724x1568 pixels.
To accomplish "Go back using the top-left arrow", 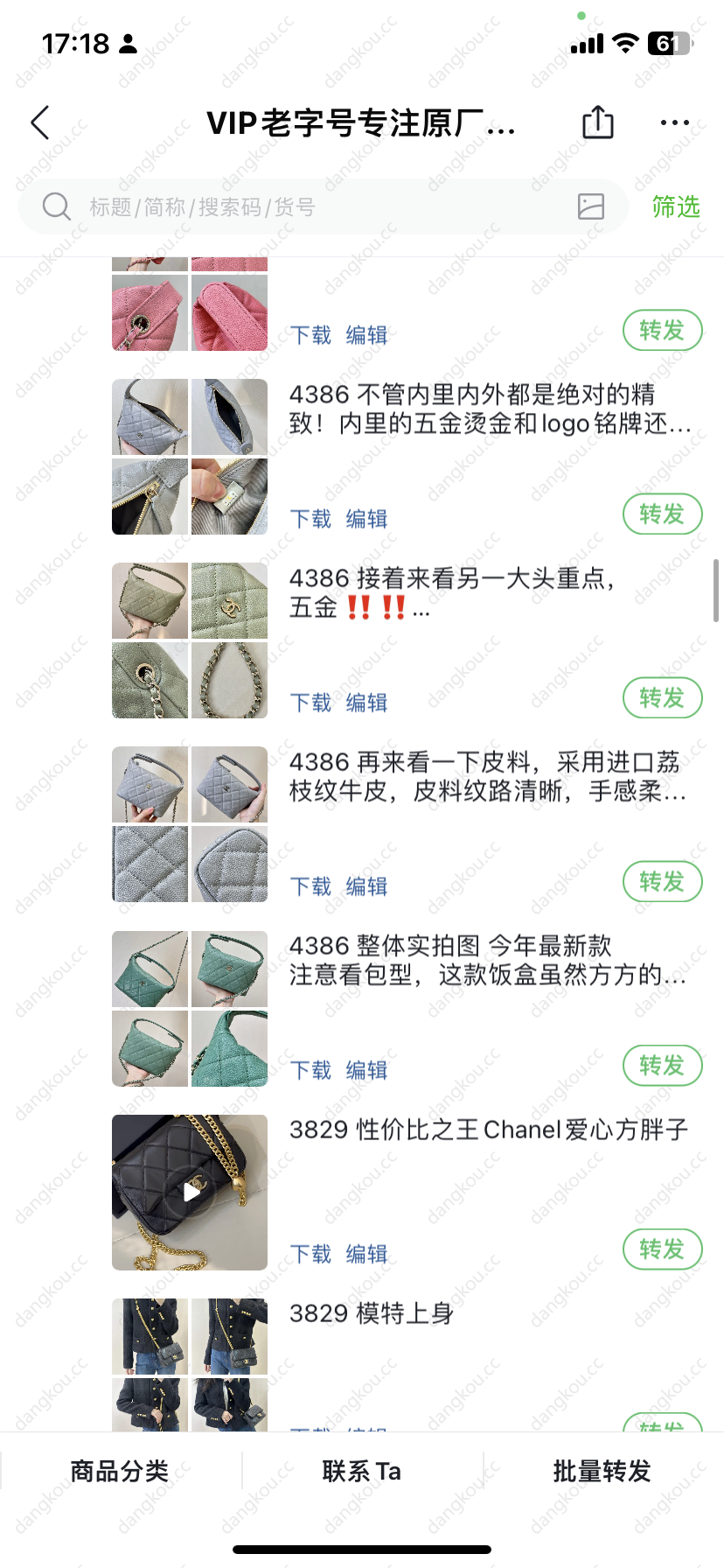I will point(40,122).
